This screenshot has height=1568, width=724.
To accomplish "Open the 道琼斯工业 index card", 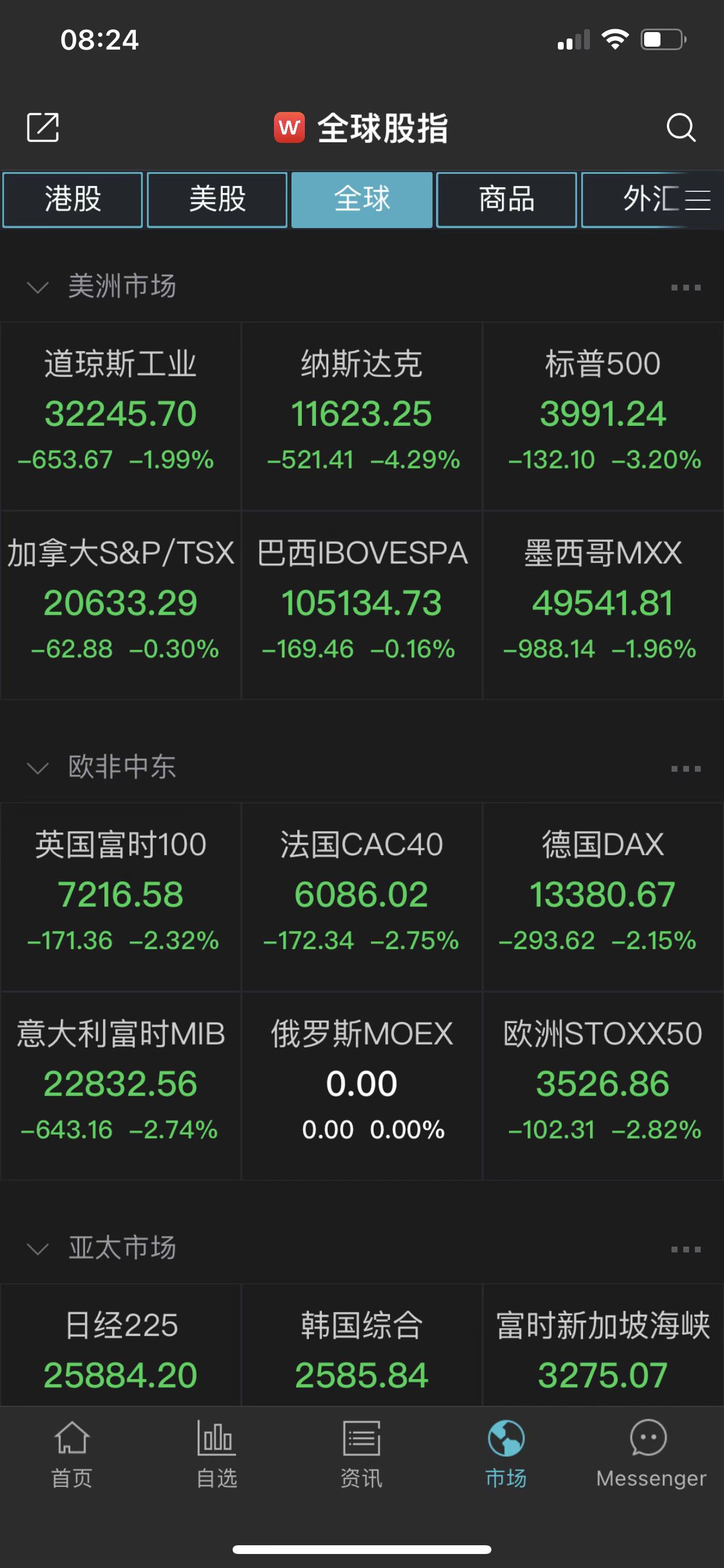I will tap(121, 416).
